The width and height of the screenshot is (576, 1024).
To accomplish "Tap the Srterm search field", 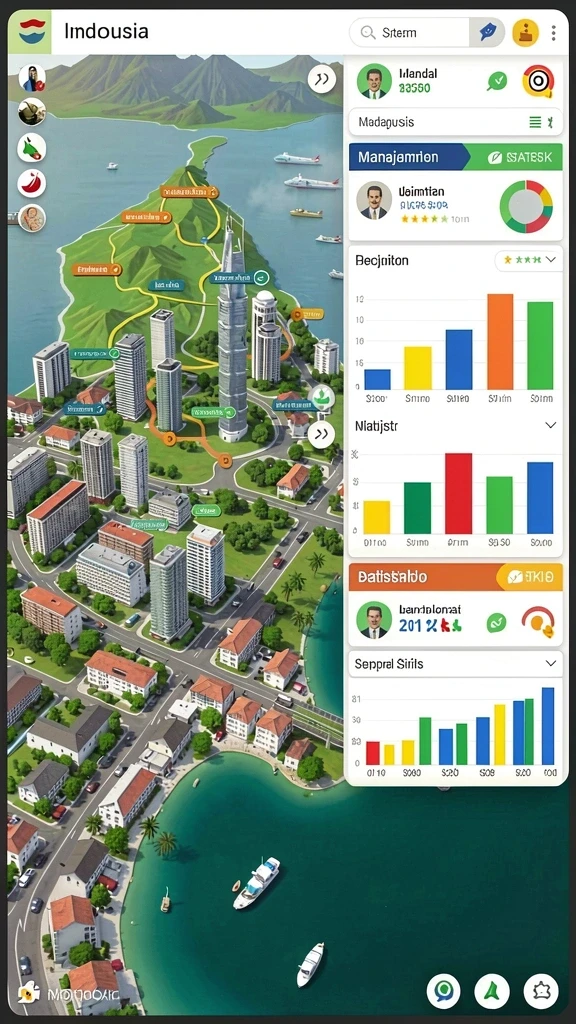I will 409,32.
